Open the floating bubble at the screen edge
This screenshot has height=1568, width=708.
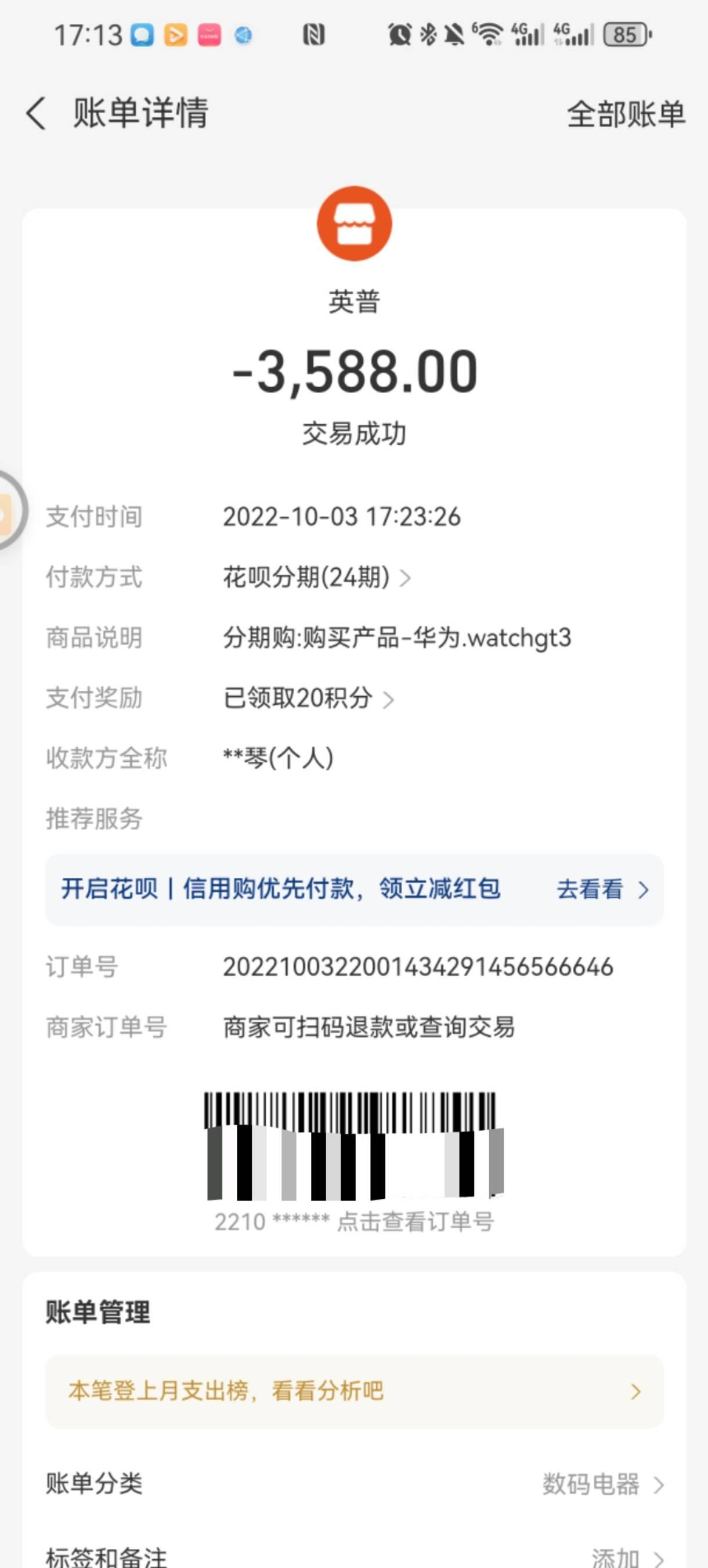pyautogui.click(x=9, y=511)
